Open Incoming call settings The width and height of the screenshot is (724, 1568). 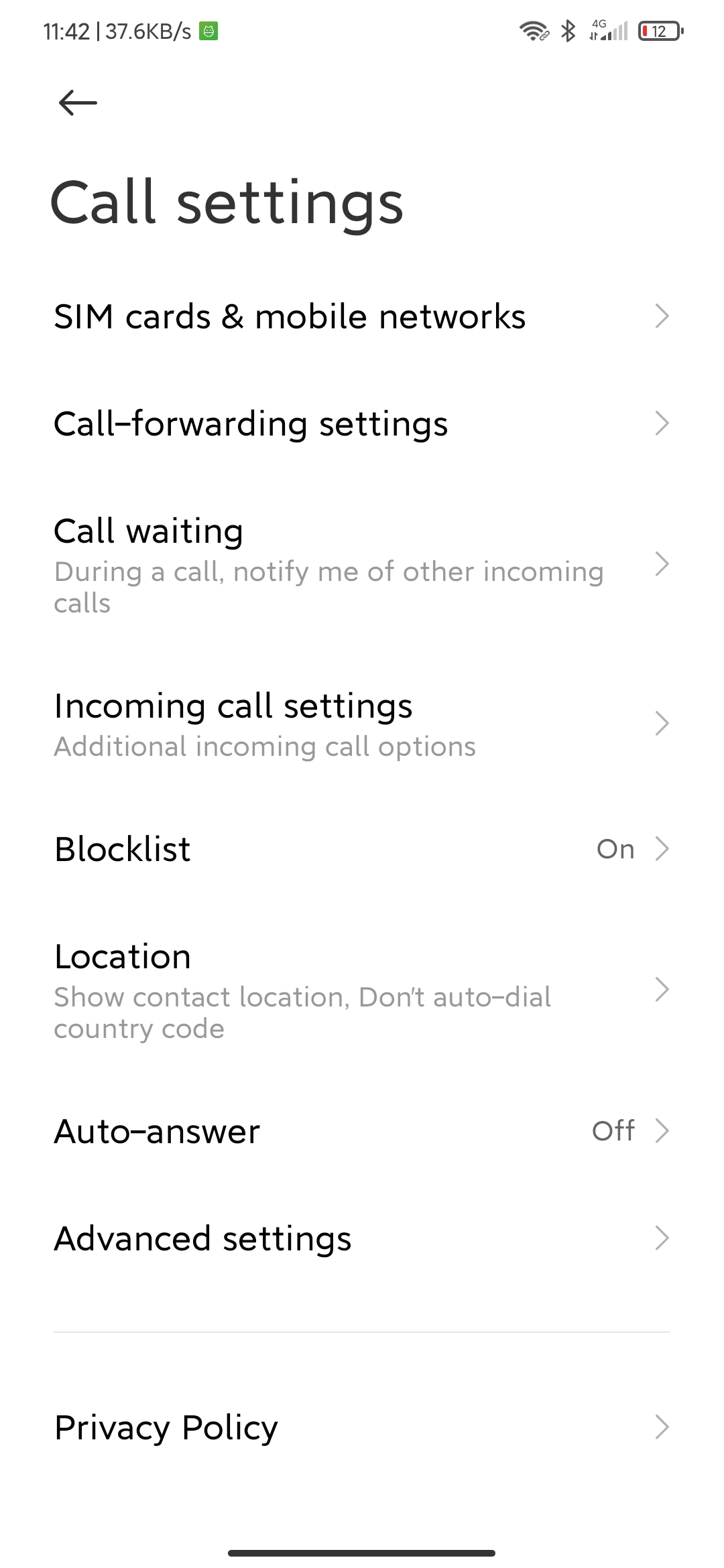tap(362, 724)
